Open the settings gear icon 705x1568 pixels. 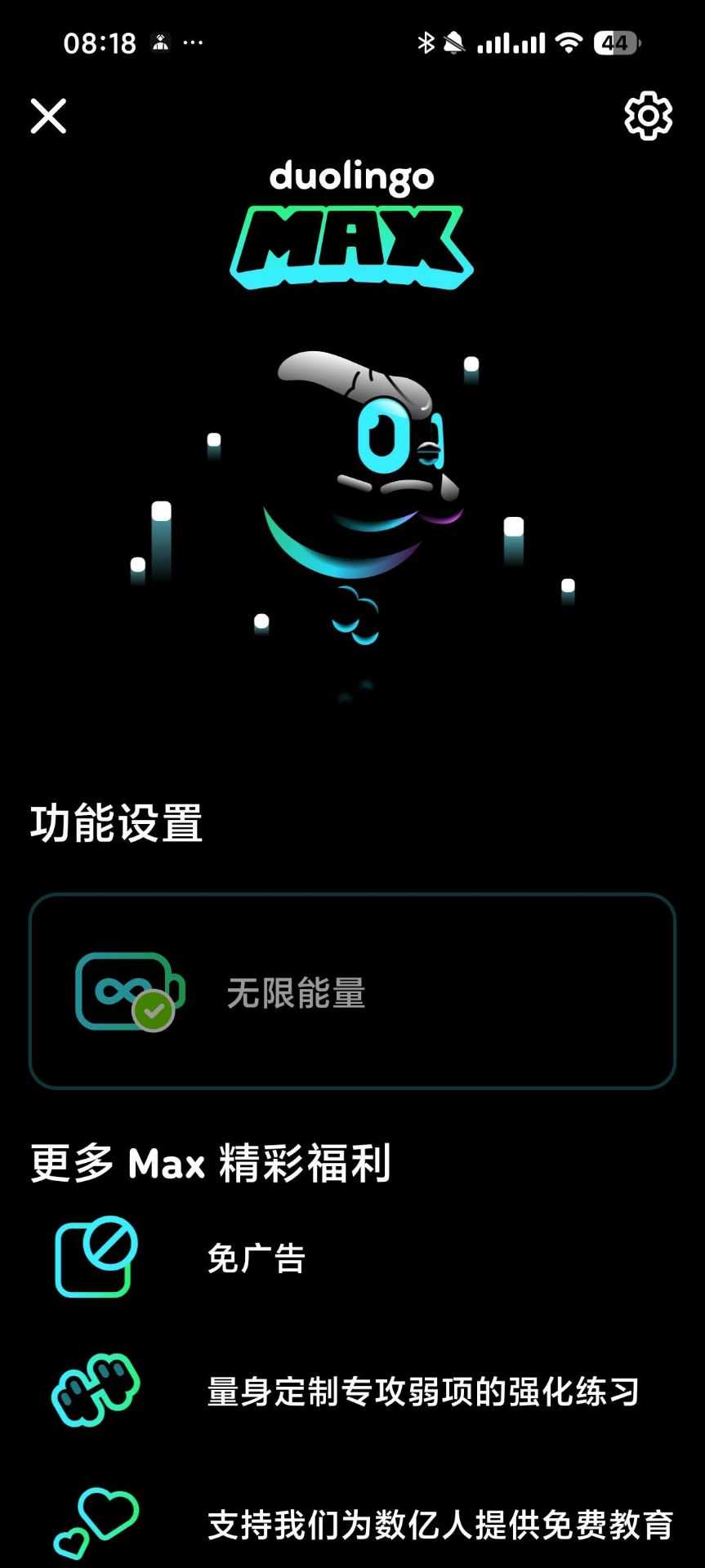[649, 116]
